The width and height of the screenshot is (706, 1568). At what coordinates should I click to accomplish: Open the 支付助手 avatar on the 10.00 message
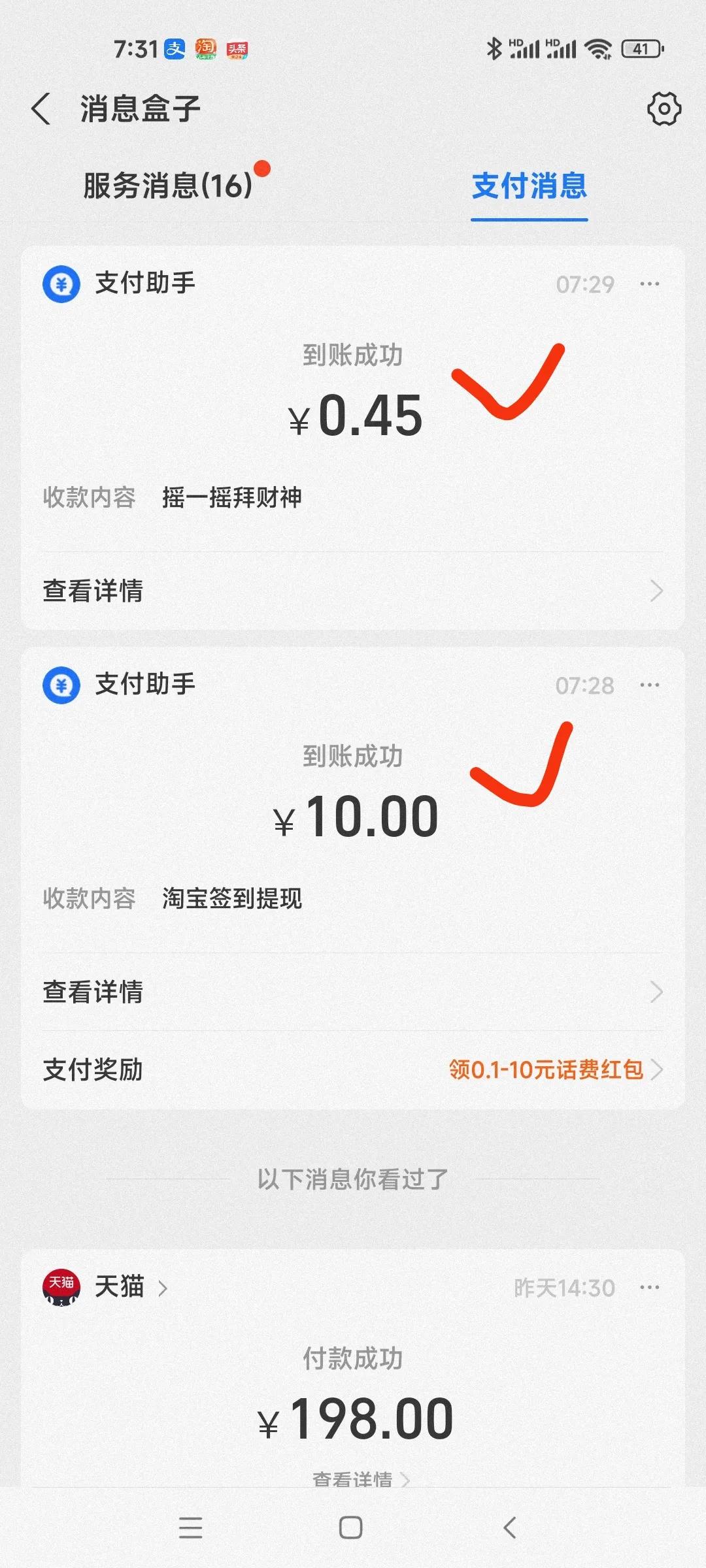click(x=62, y=685)
